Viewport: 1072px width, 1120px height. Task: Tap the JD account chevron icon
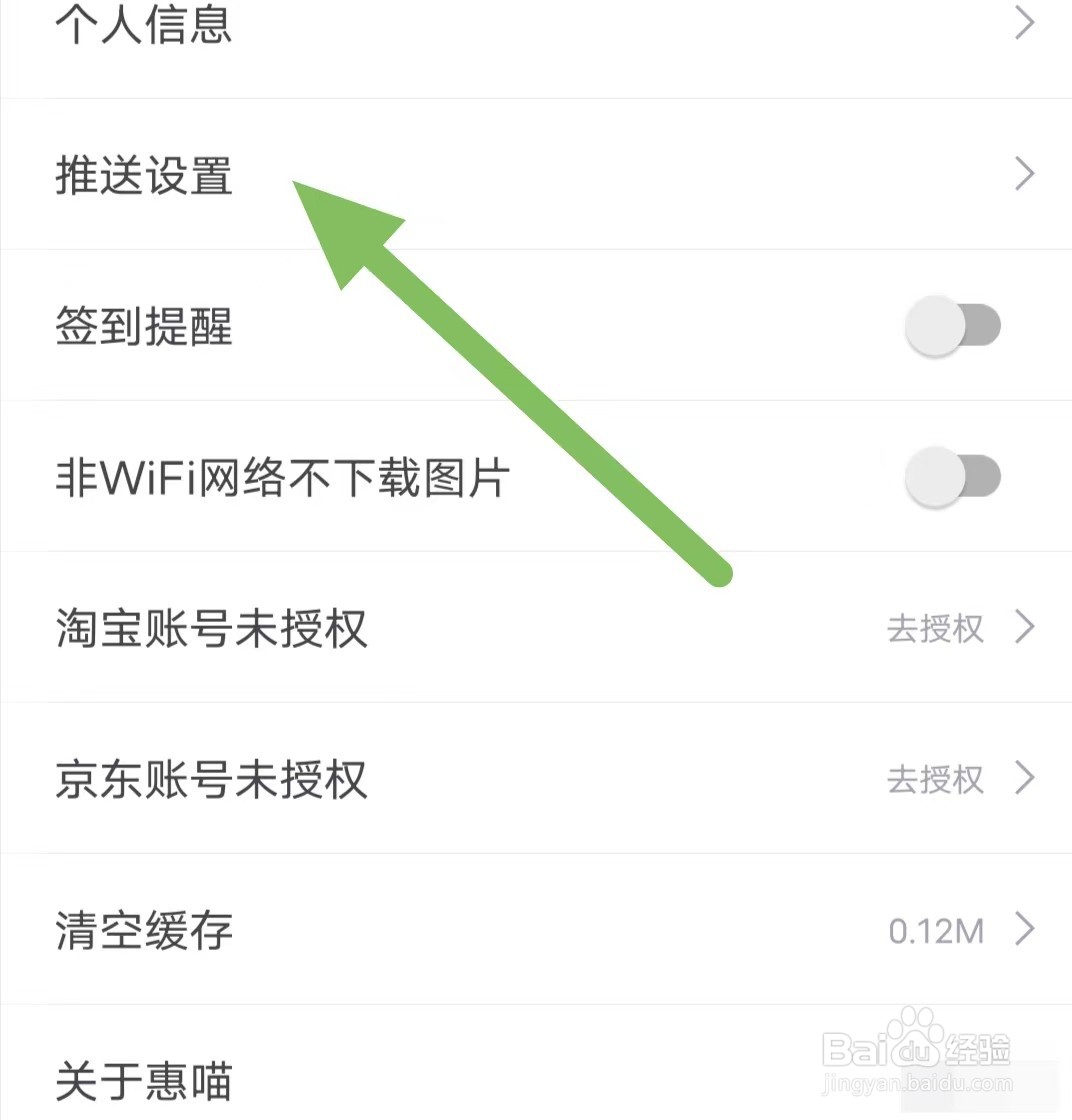click(x=1024, y=779)
